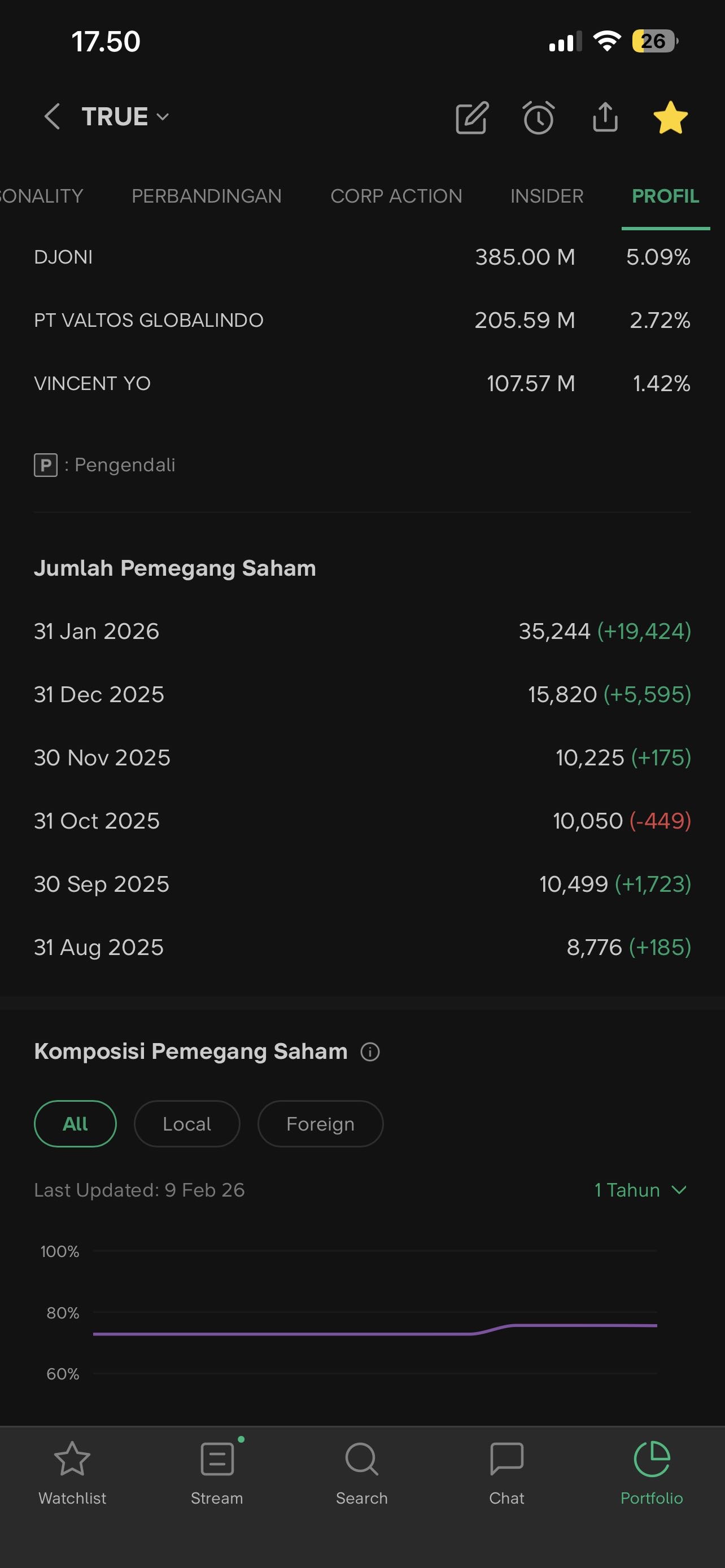Switch to the Corp Action tab
Image resolution: width=725 pixels, height=1568 pixels.
click(x=396, y=196)
